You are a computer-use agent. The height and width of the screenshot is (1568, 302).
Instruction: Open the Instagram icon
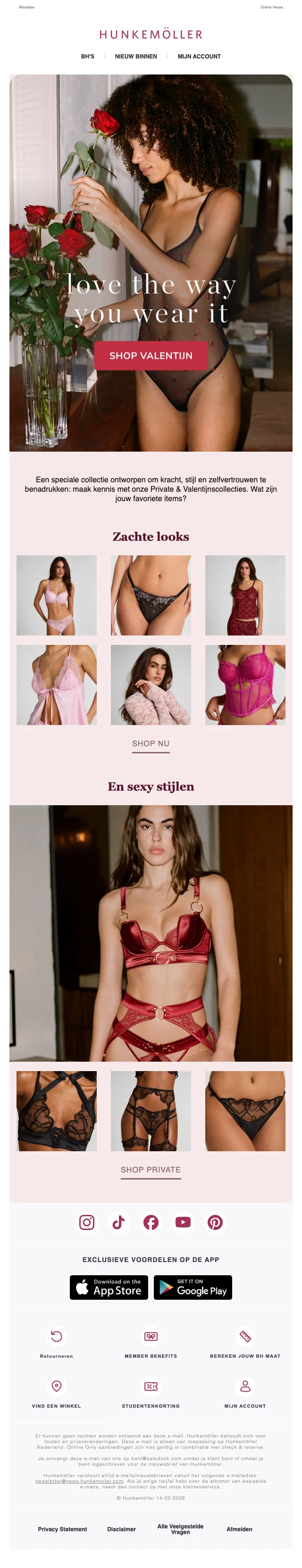[87, 1222]
